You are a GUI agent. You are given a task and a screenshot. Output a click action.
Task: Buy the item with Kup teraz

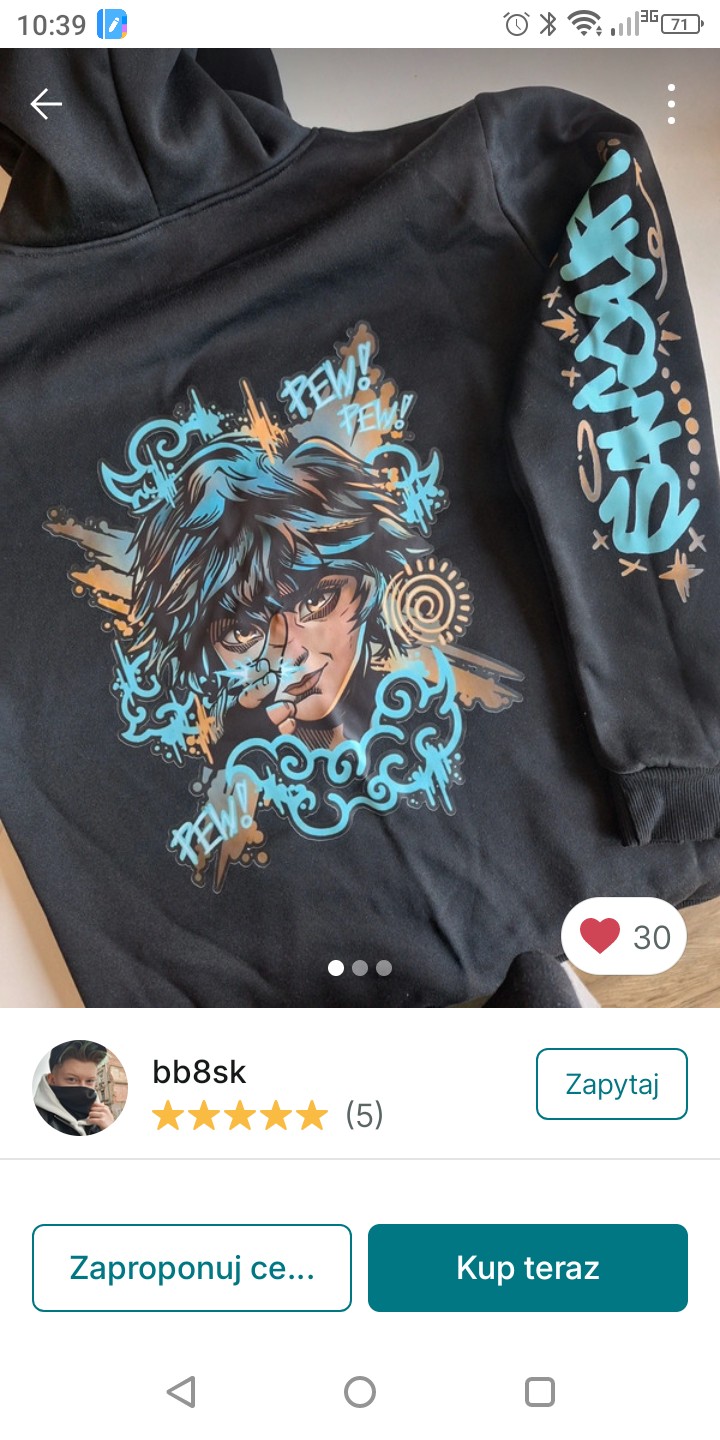(x=528, y=1268)
